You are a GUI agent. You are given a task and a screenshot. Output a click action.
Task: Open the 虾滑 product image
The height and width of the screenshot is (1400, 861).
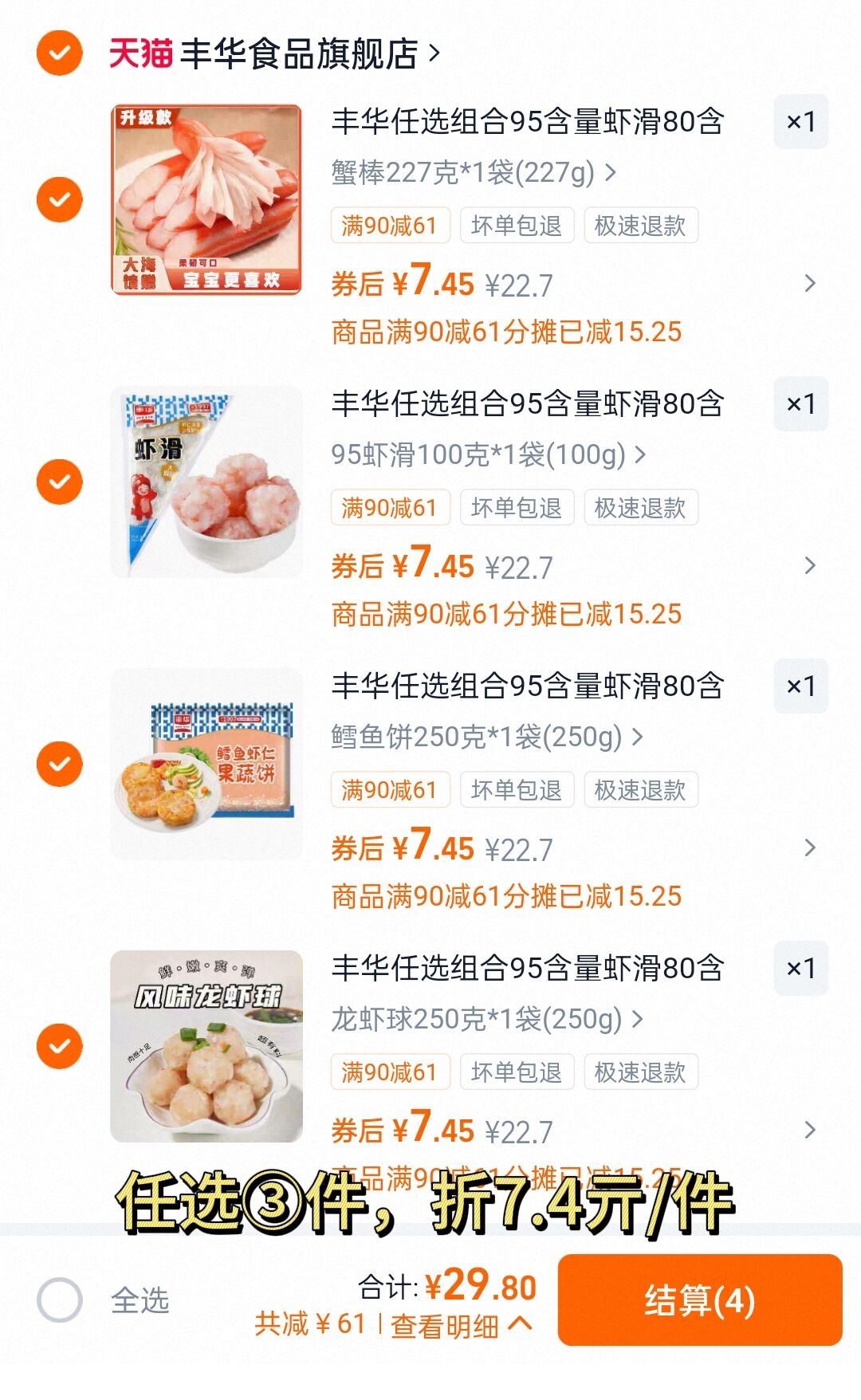point(206,482)
